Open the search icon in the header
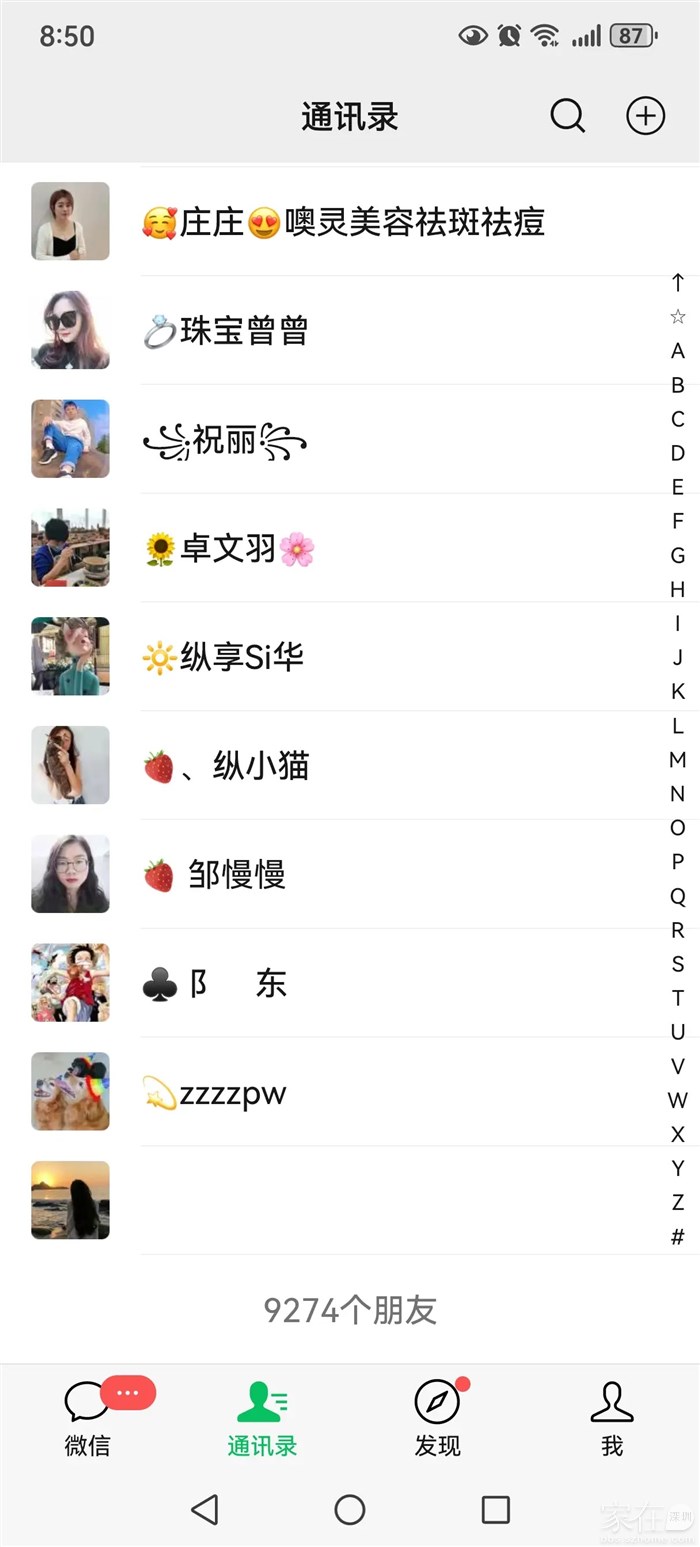 (567, 116)
